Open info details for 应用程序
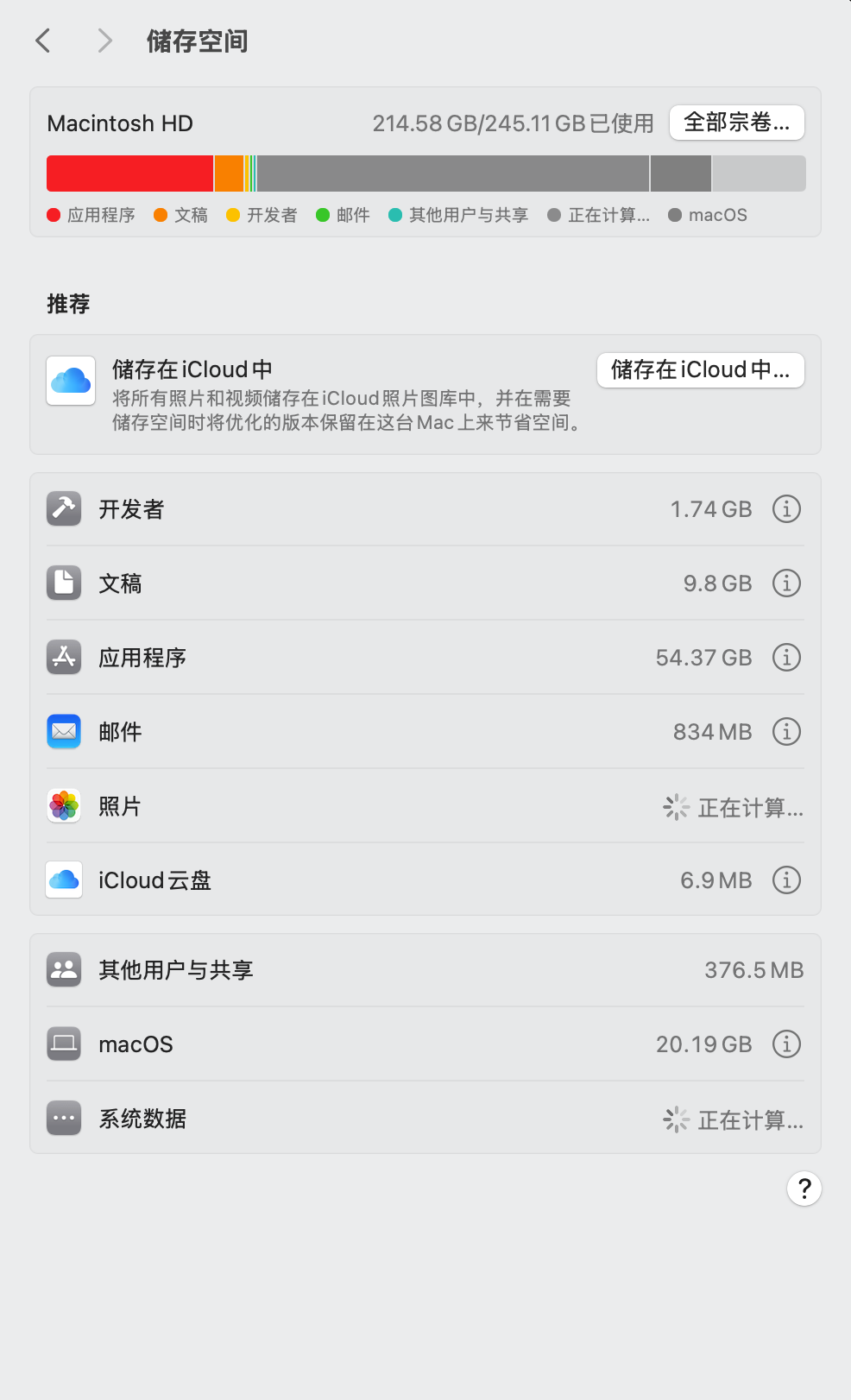Screen dimensions: 851x1400 pos(785,658)
